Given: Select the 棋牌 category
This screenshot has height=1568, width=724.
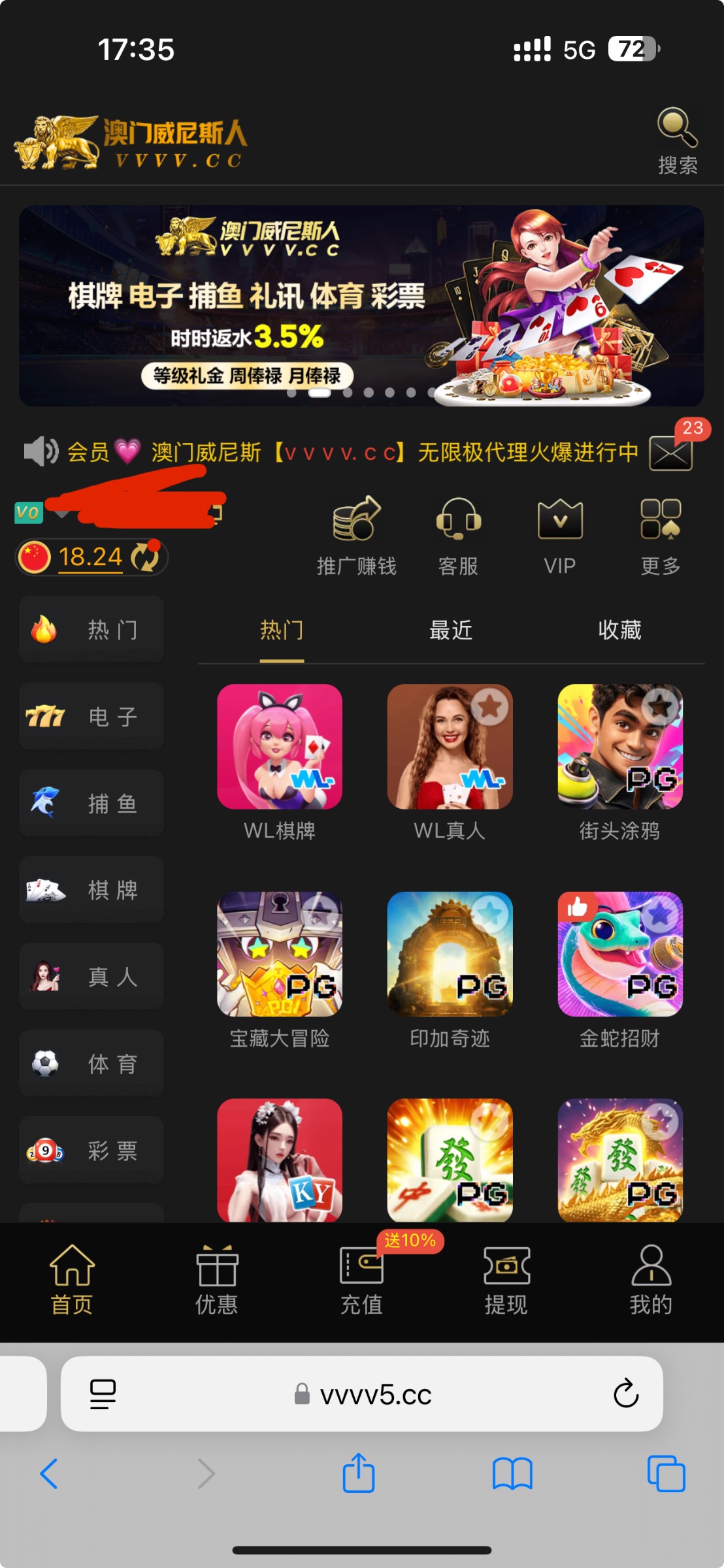Looking at the screenshot, I should [91, 890].
